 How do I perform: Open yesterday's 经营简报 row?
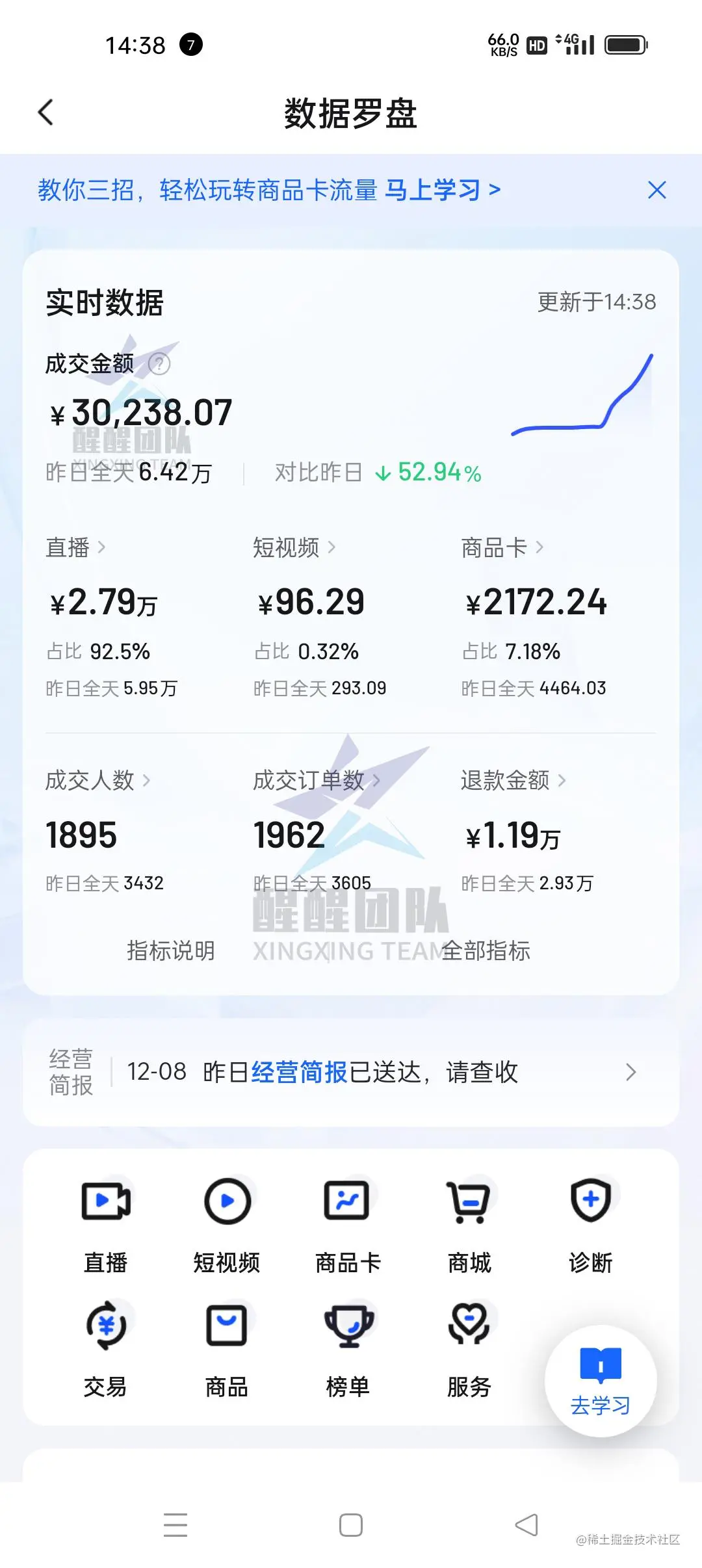coord(351,1072)
